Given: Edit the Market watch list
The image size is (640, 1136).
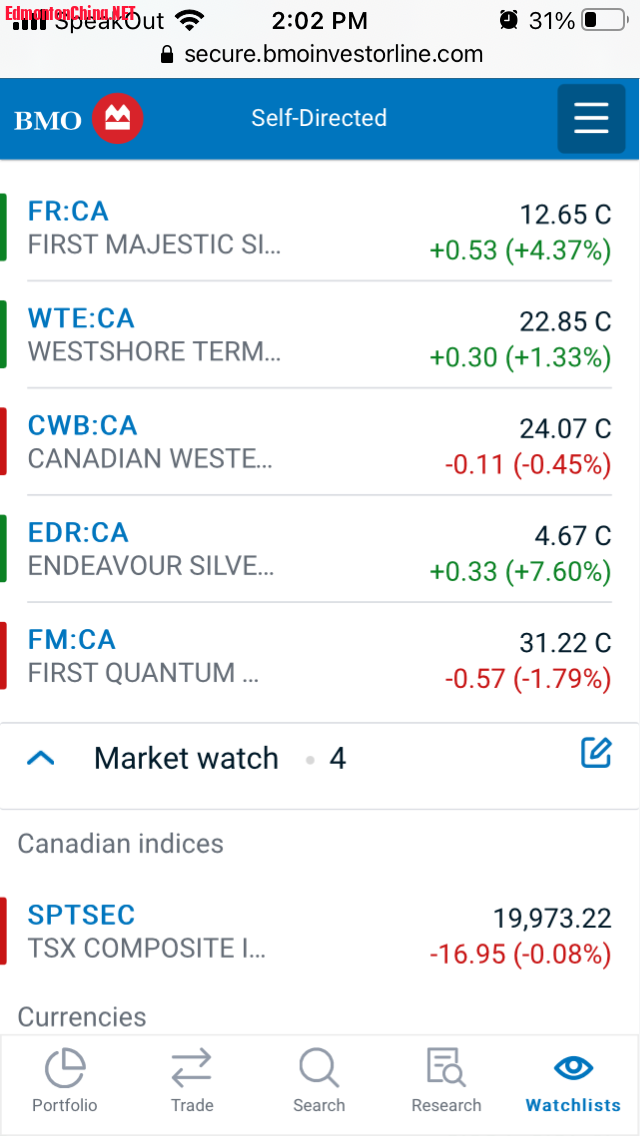Looking at the screenshot, I should point(596,753).
